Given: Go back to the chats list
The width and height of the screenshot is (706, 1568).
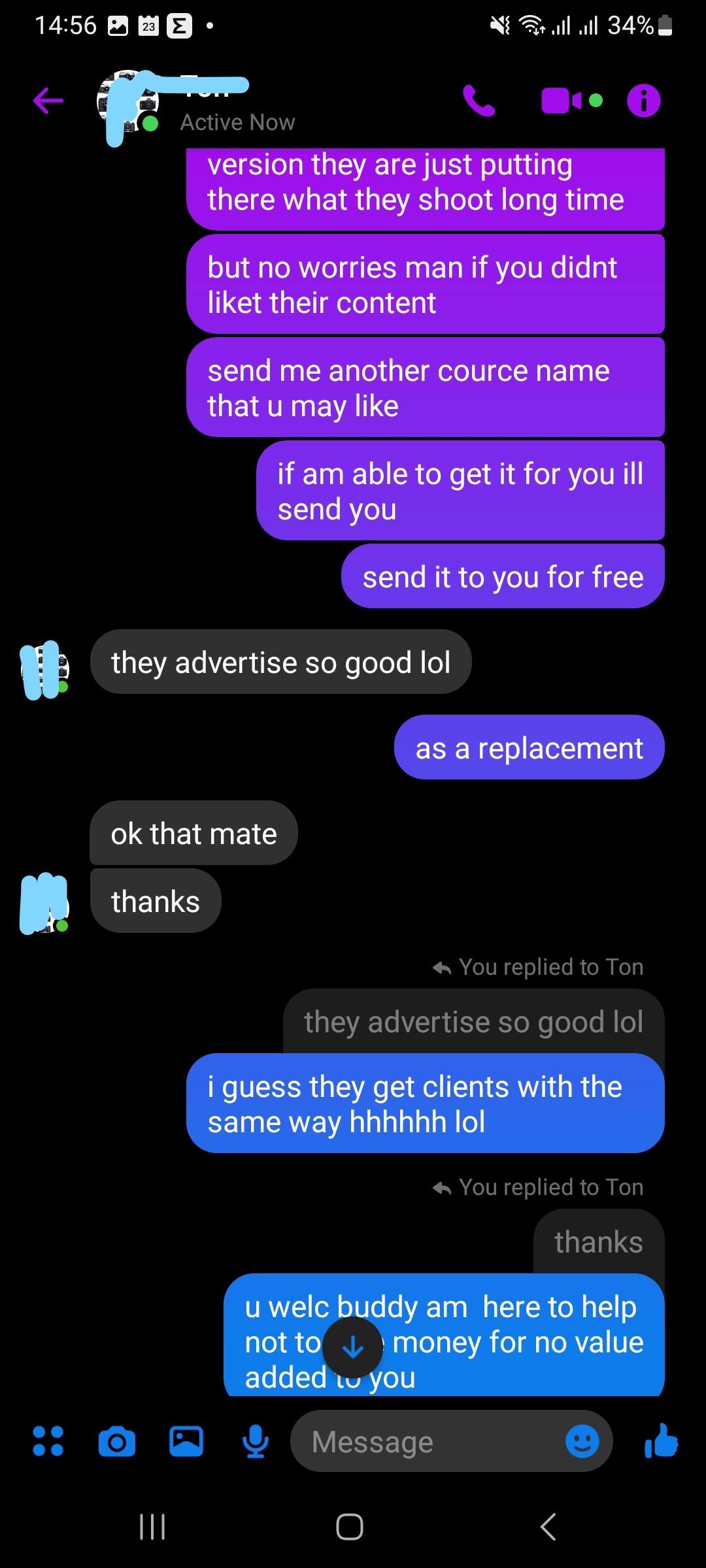Looking at the screenshot, I should coord(48,101).
